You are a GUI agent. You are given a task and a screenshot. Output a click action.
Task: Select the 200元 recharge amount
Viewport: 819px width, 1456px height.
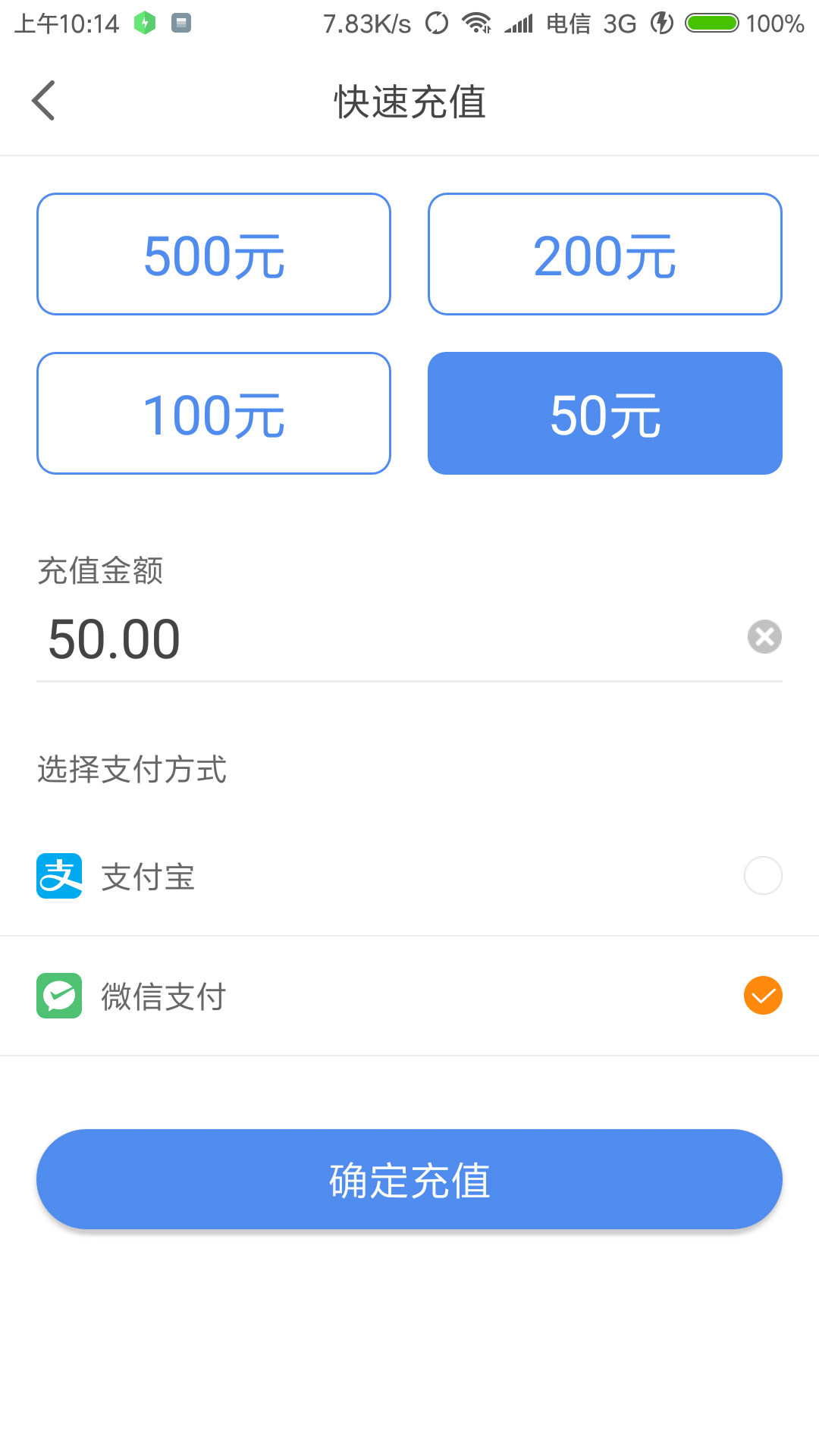[604, 254]
